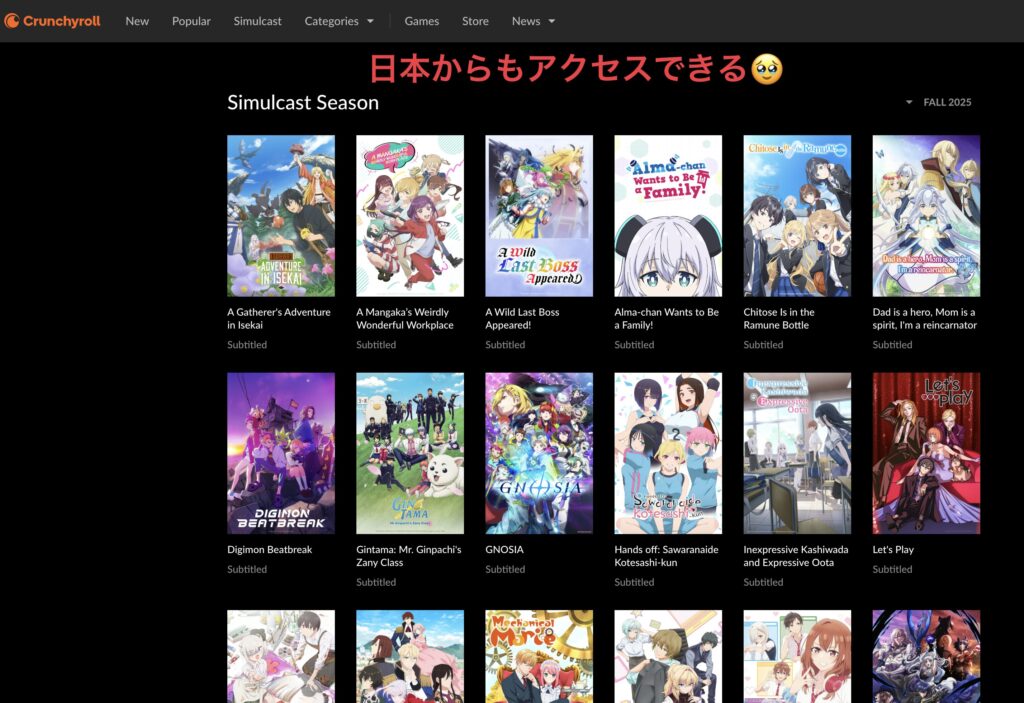The width and height of the screenshot is (1024, 703).
Task: Go to the Crunchyroll home logo
Action: (52, 21)
